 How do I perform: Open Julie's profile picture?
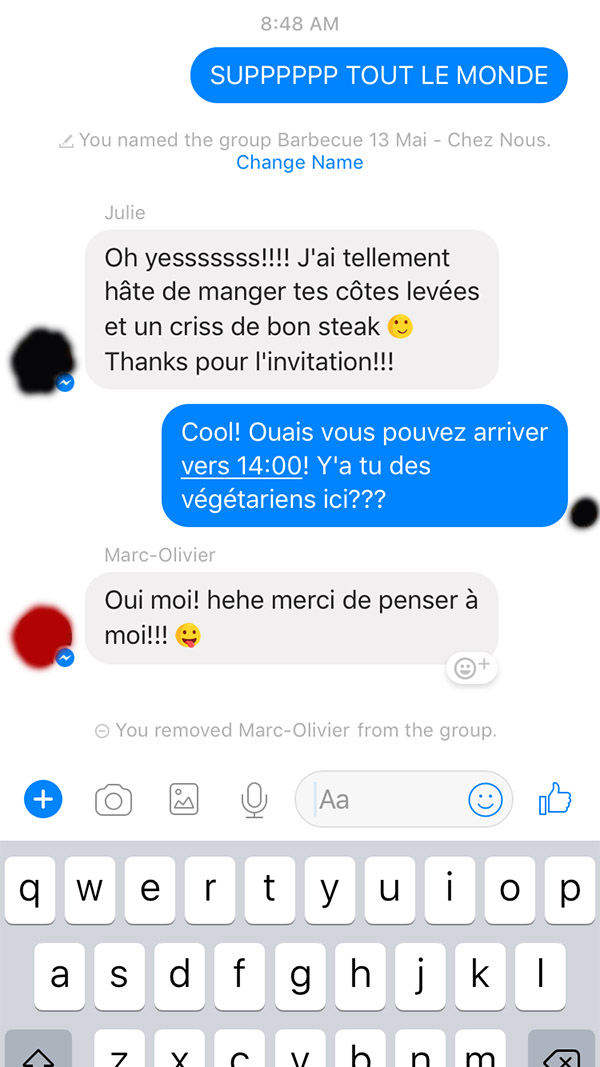42,361
